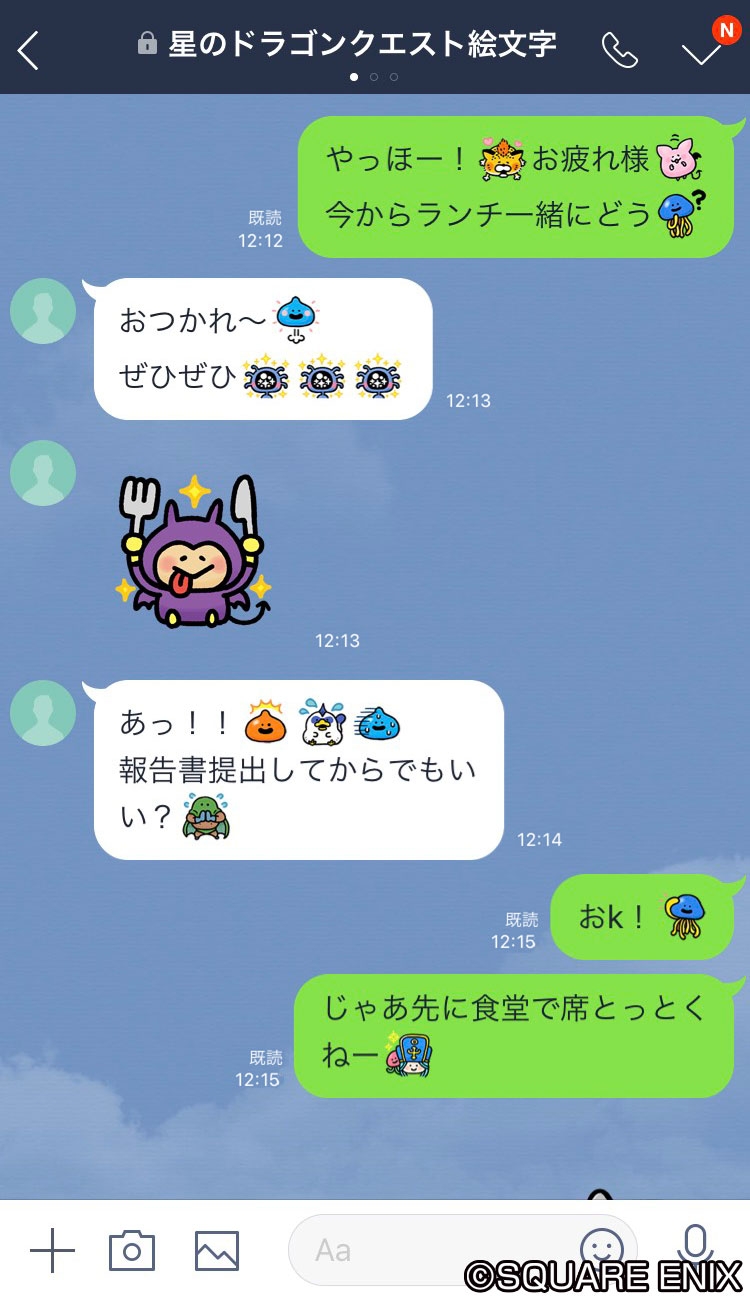
Task: Go back from the chat
Action: (28, 50)
